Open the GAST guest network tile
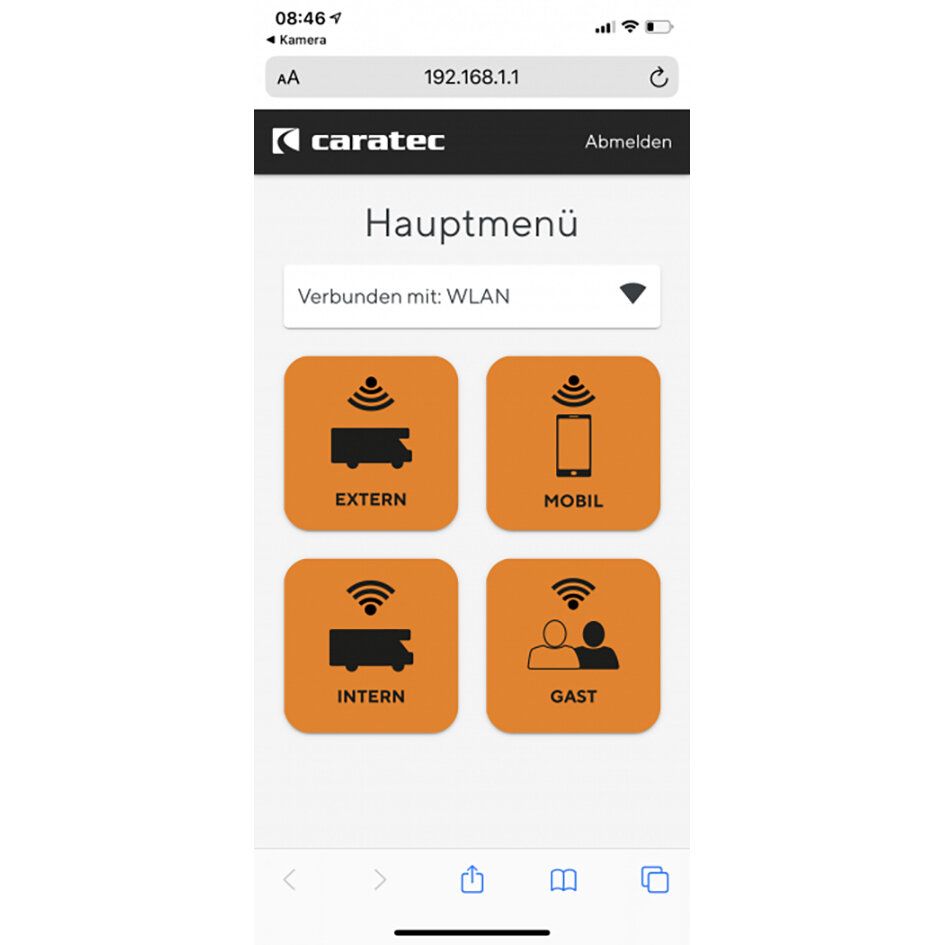Image resolution: width=945 pixels, height=945 pixels. (573, 645)
